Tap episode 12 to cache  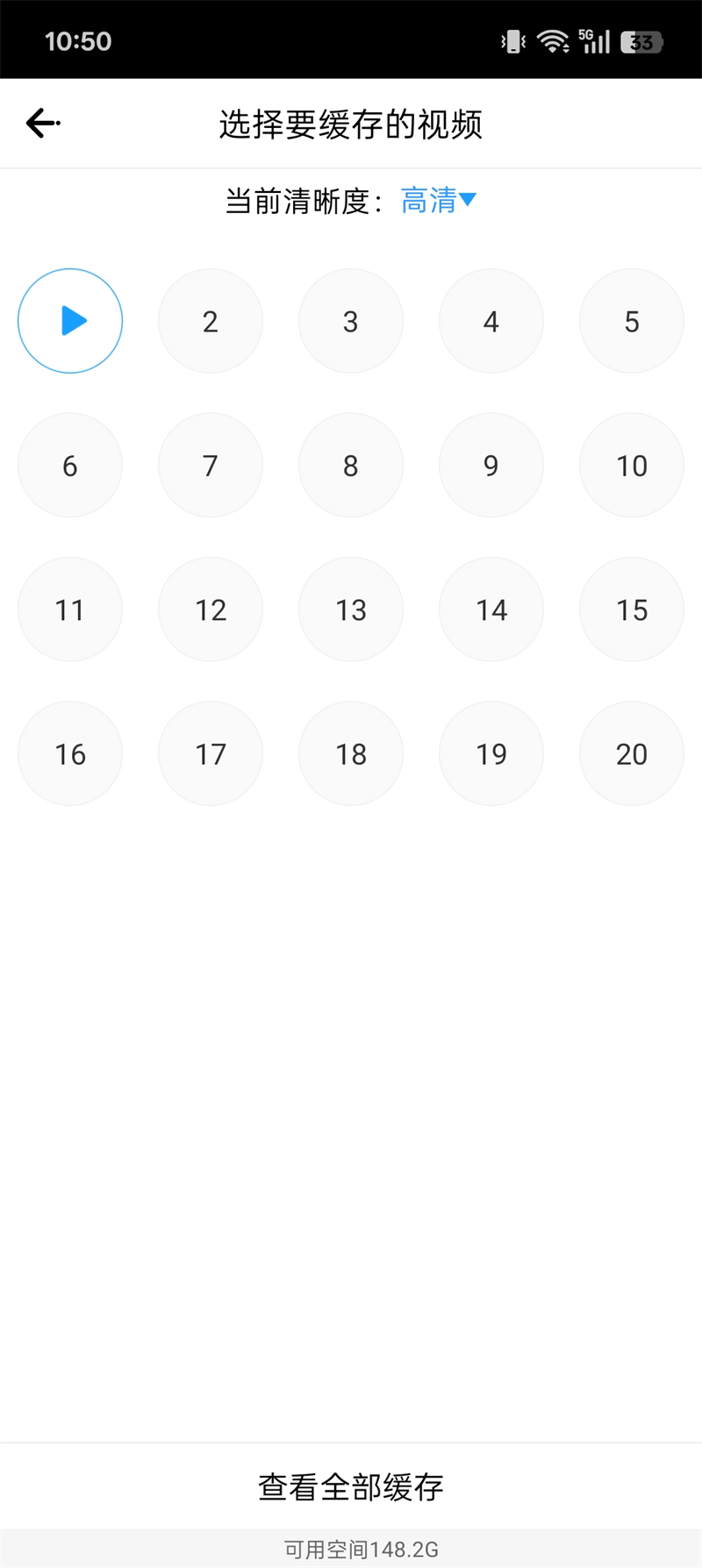coord(211,609)
